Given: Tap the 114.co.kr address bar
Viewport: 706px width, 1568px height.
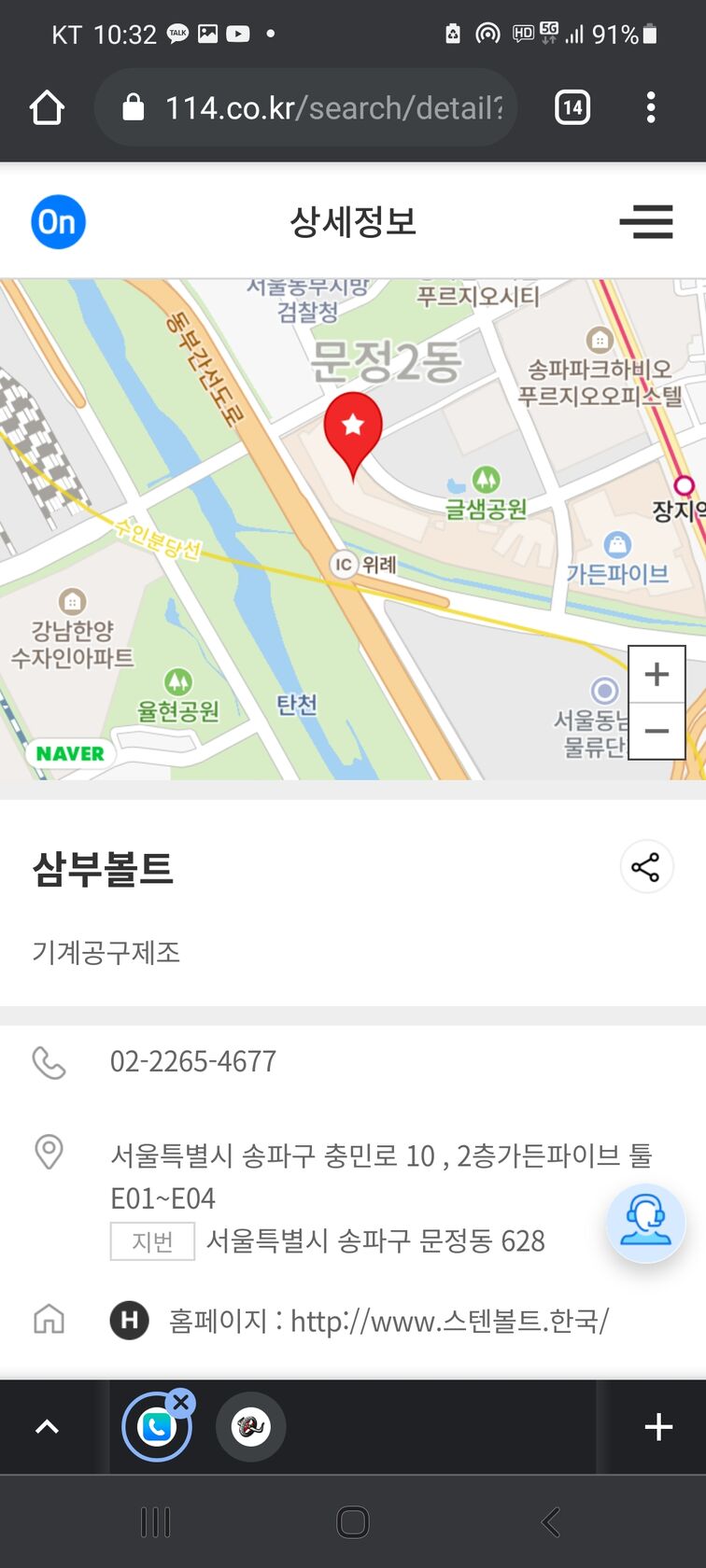Looking at the screenshot, I should (308, 108).
